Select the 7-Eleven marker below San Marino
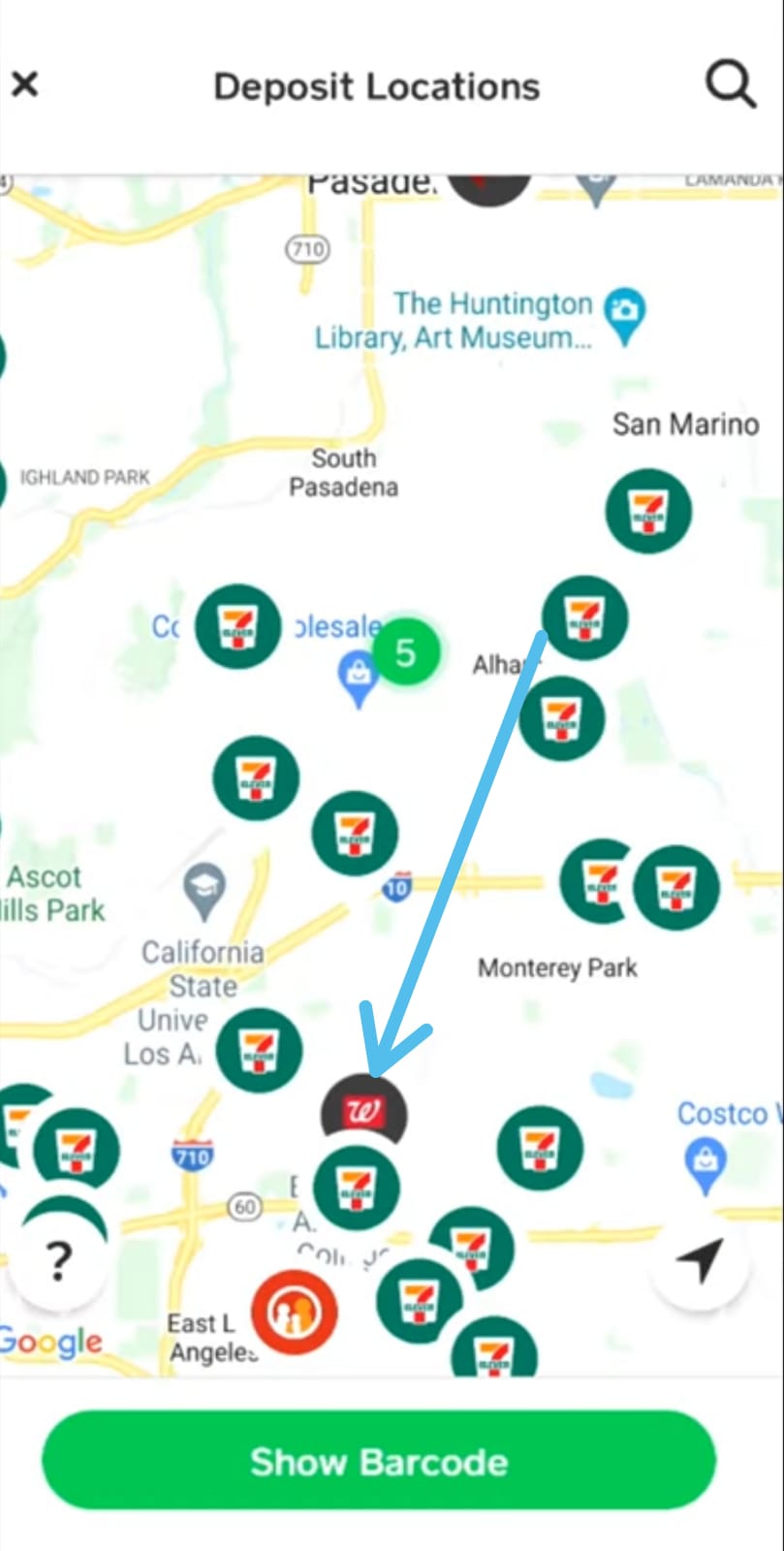This screenshot has width=784, height=1551. 648,511
